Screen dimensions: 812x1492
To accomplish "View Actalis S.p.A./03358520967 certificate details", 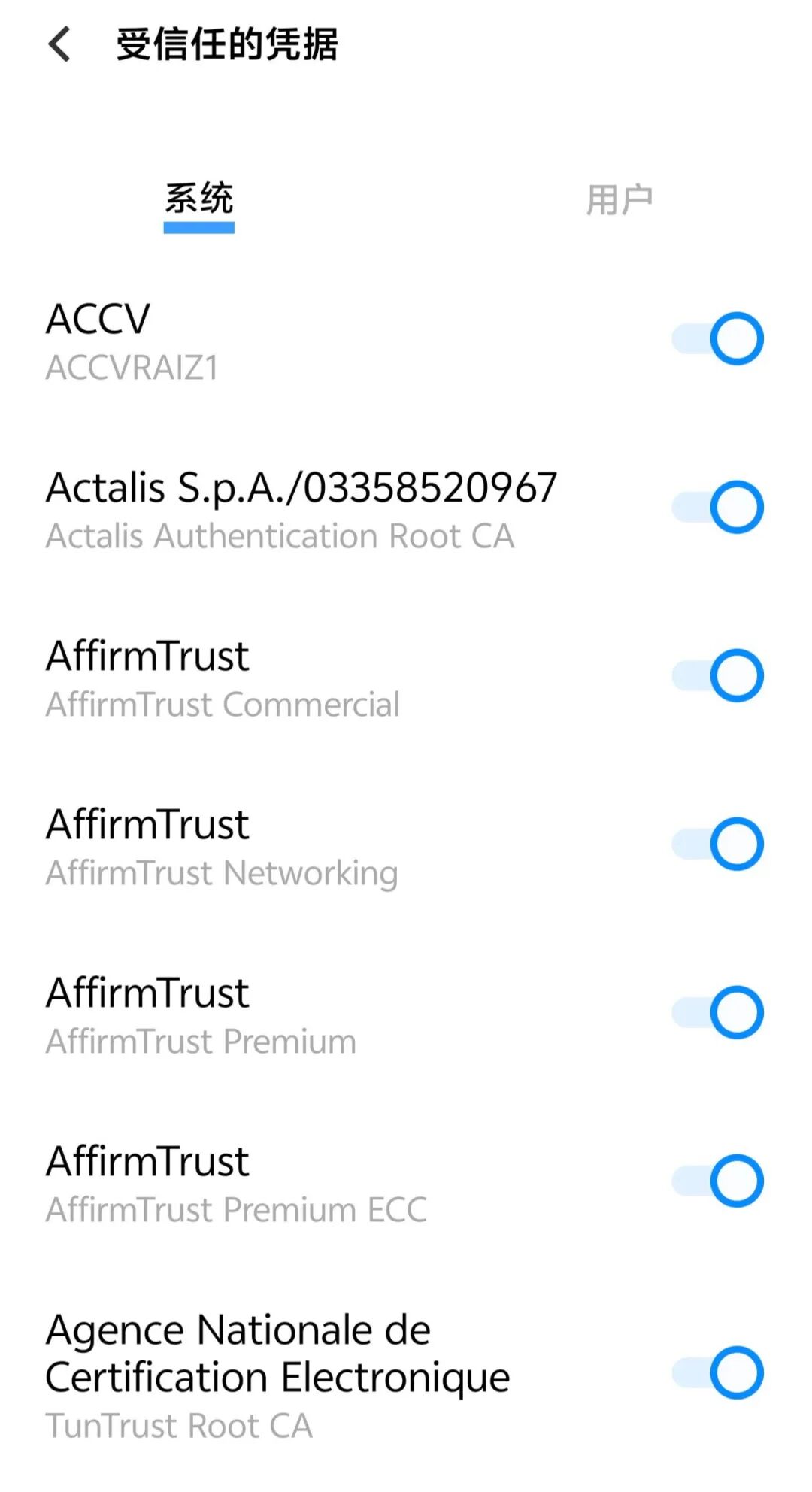I will tap(301, 509).
